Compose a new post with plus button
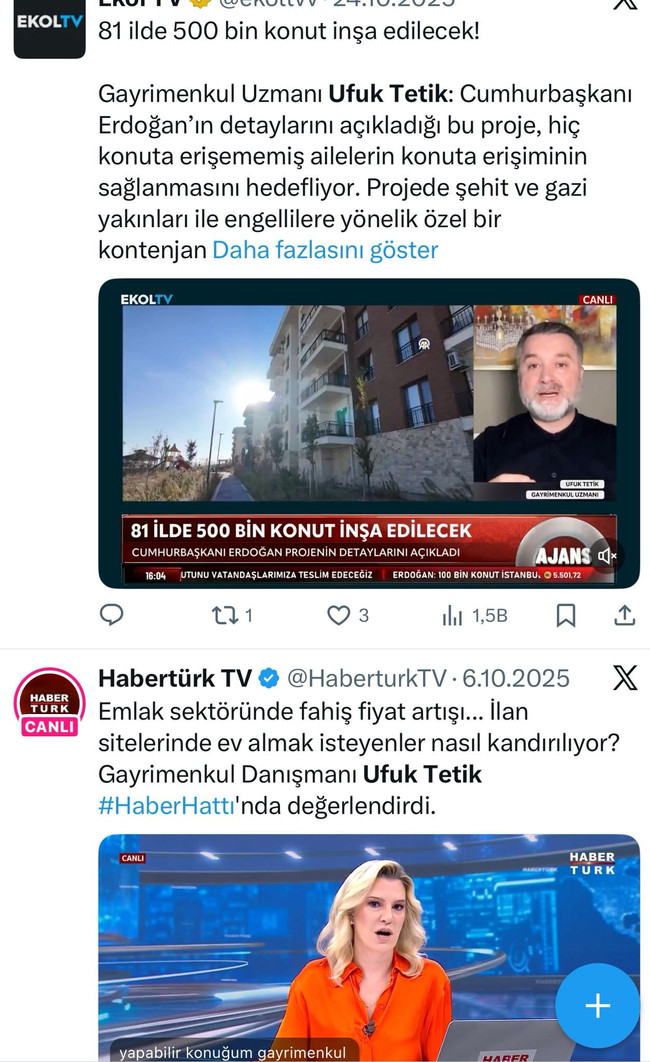650x1062 pixels. 597,1005
